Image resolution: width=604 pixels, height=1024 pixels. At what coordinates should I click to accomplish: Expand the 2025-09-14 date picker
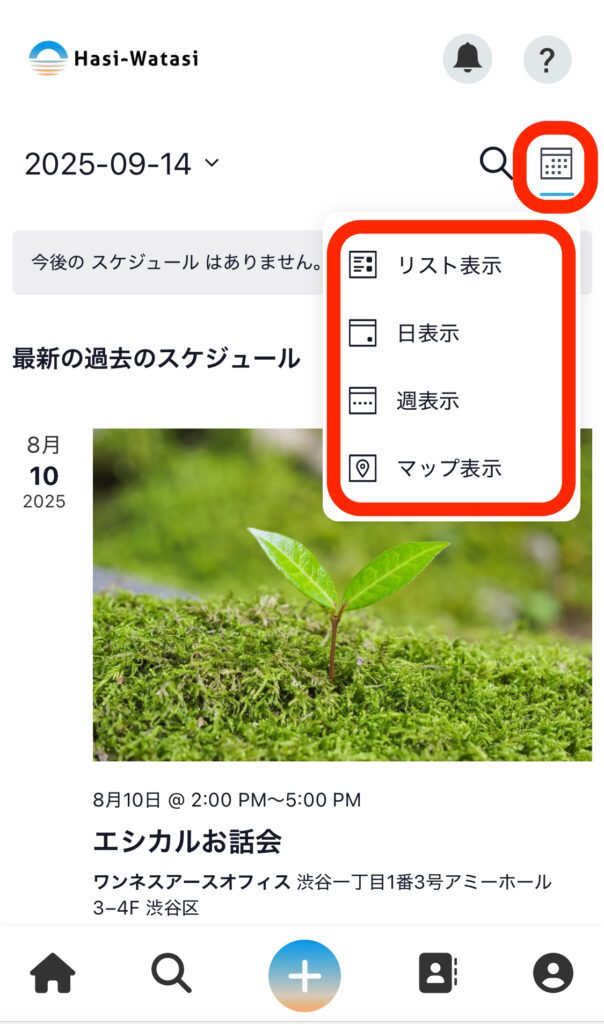122,164
